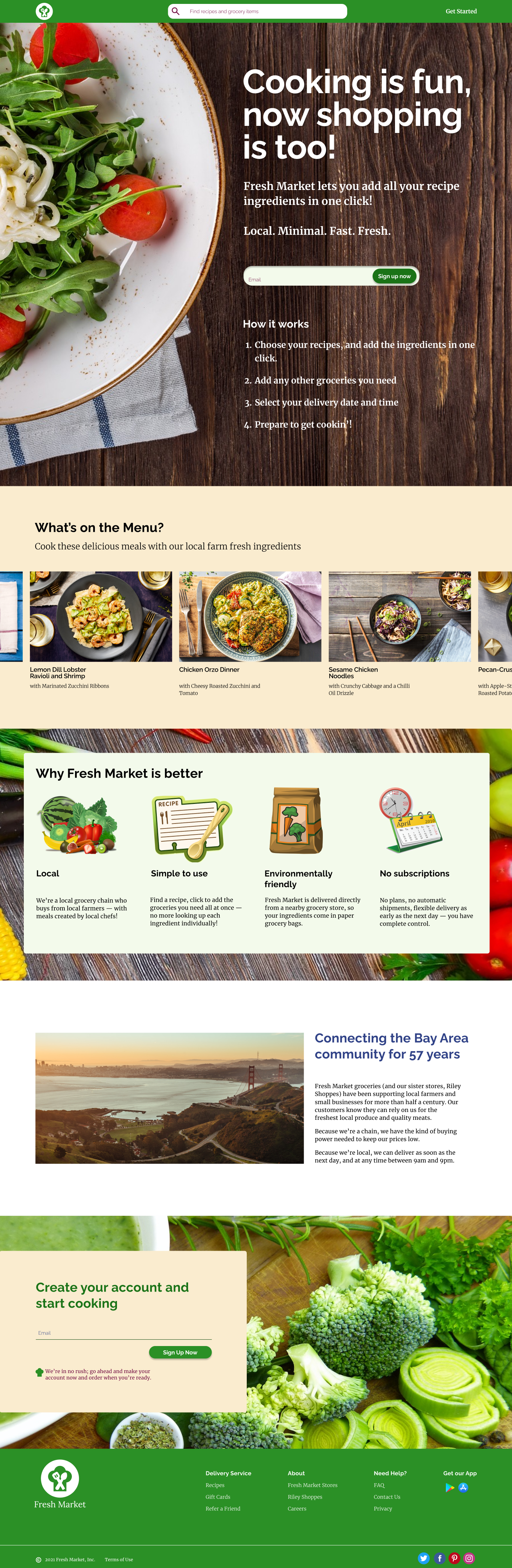Open Fresh Market Stores link

(x=312, y=1485)
